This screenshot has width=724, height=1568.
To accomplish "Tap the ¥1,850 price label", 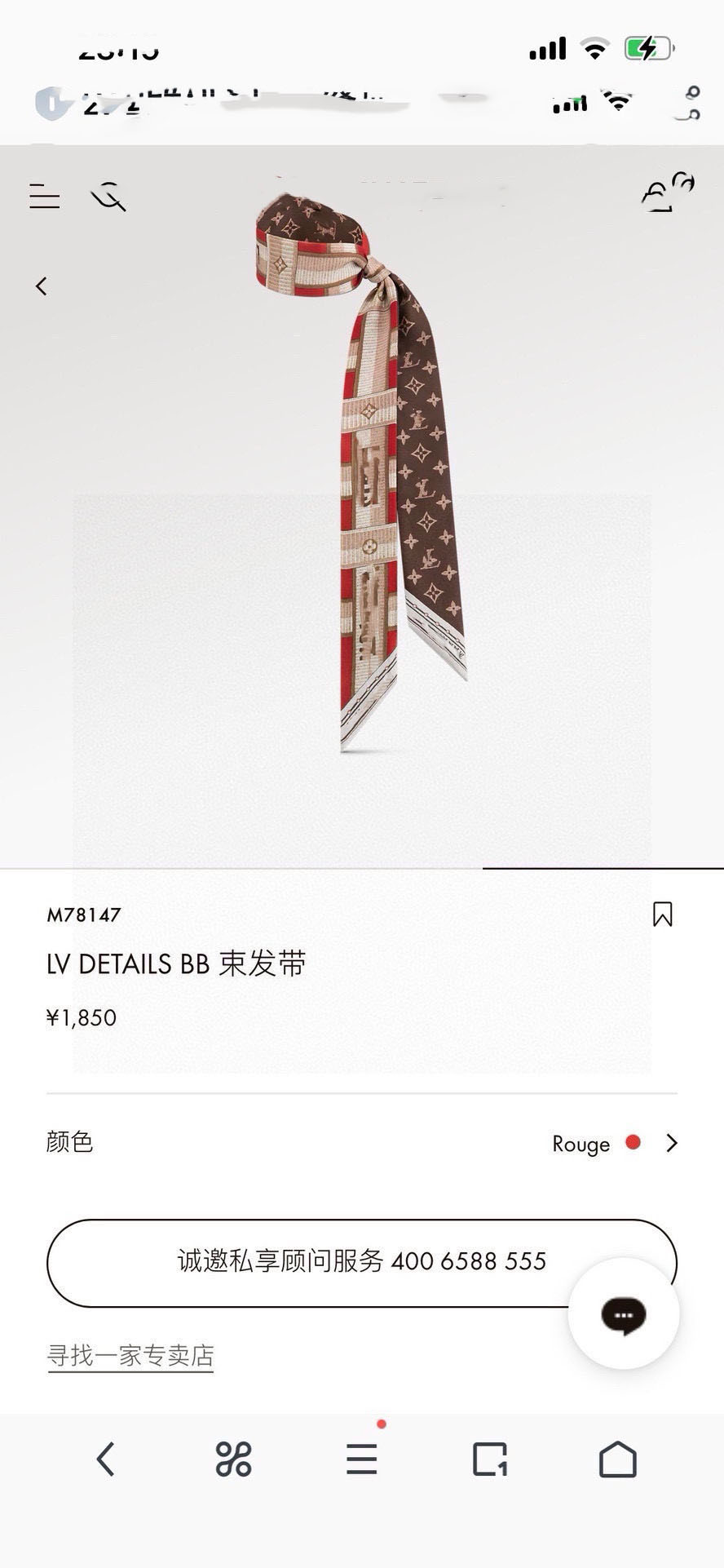I will click(81, 1017).
